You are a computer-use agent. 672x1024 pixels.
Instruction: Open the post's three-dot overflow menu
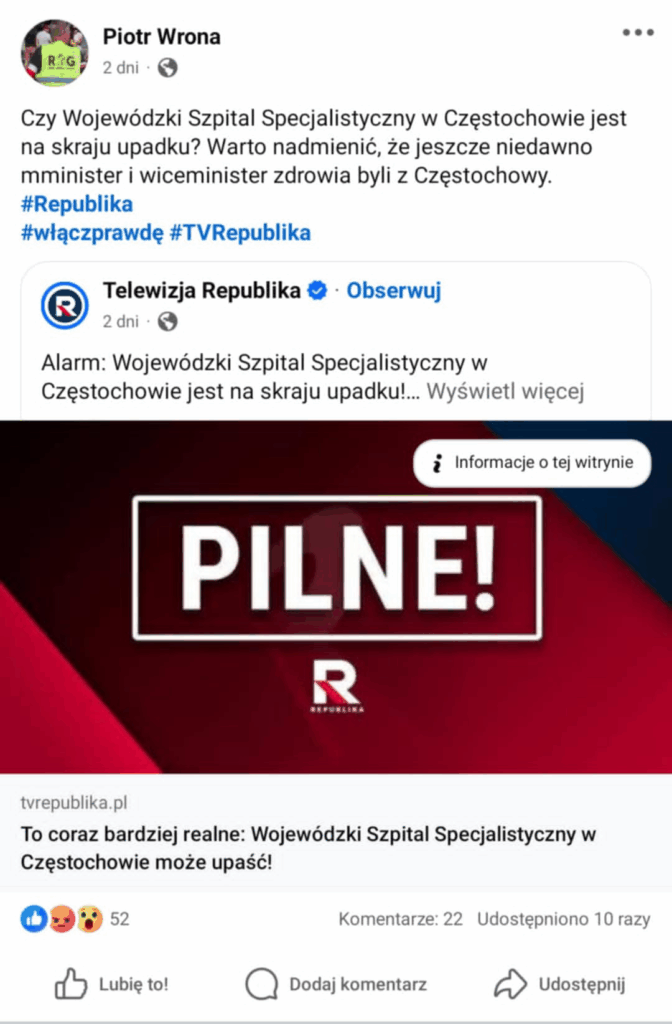point(637,33)
